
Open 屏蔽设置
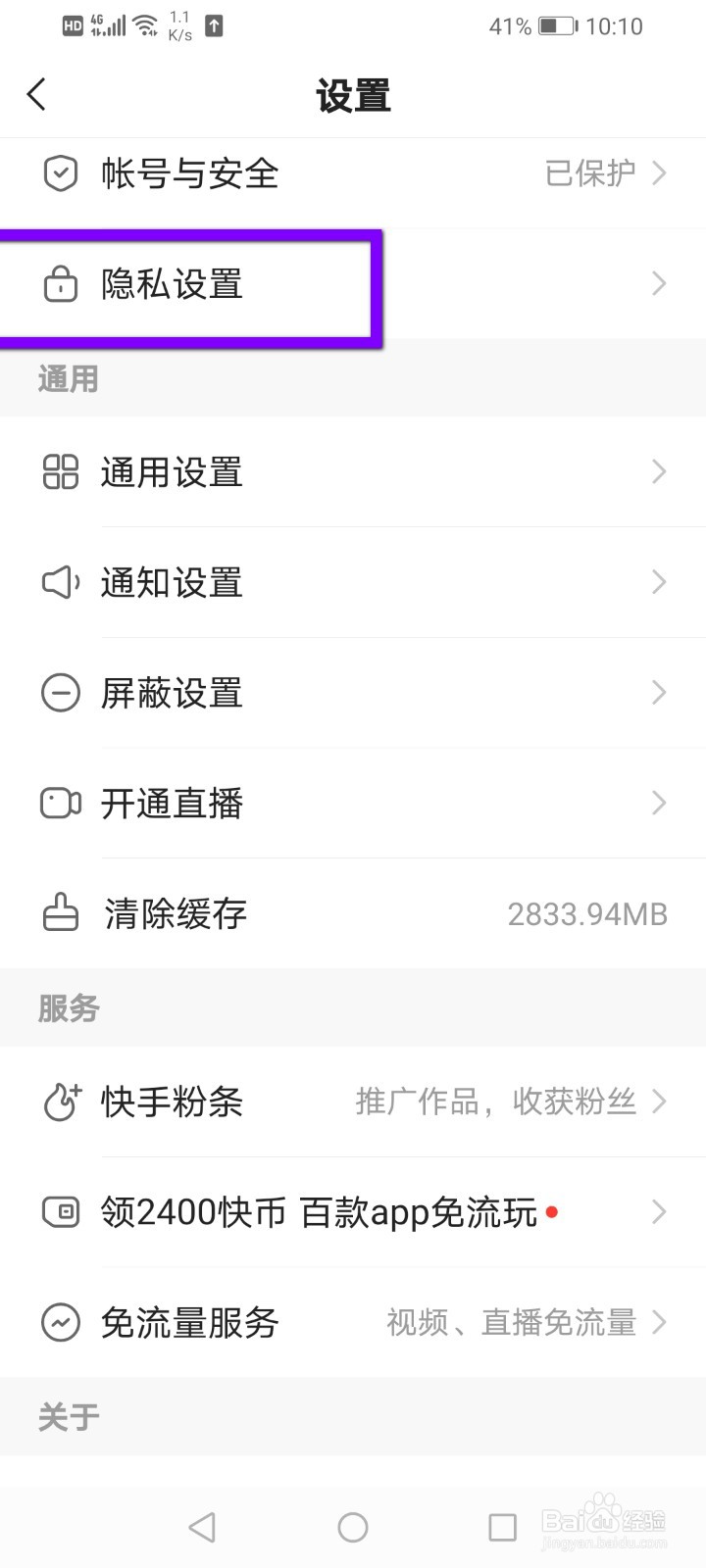pyautogui.click(x=353, y=694)
